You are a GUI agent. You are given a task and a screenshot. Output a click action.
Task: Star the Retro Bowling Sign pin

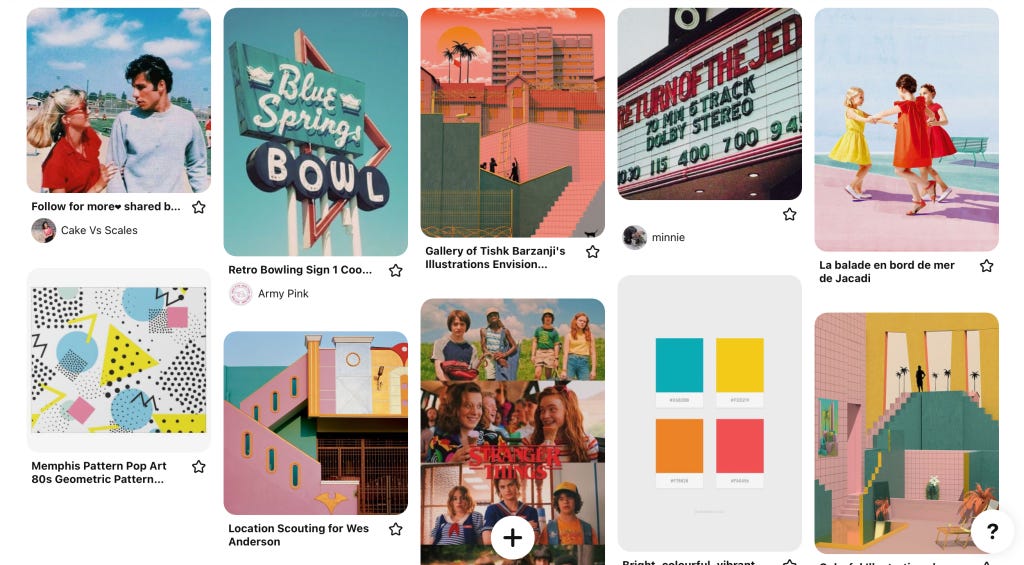pos(396,270)
